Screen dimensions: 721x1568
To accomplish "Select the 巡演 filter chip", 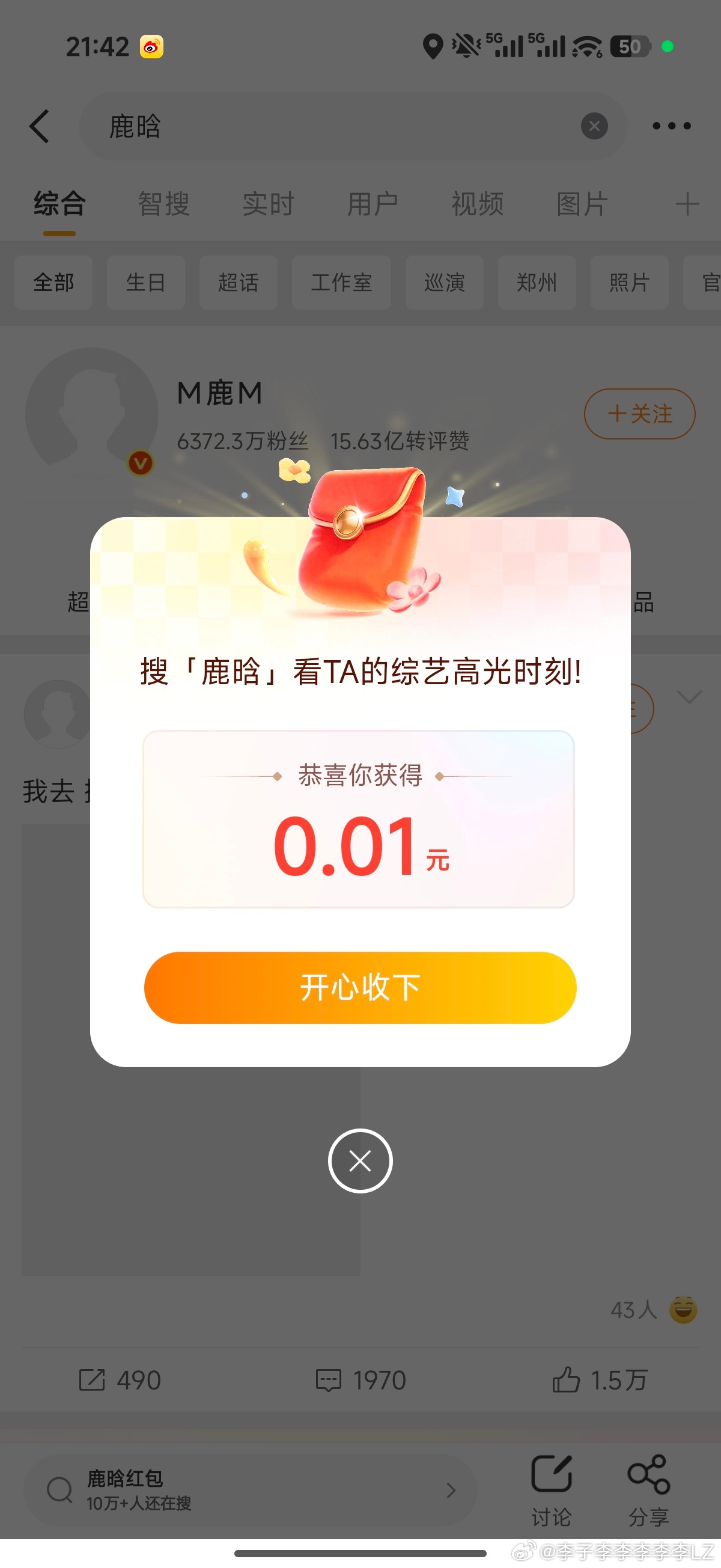I will [x=445, y=283].
